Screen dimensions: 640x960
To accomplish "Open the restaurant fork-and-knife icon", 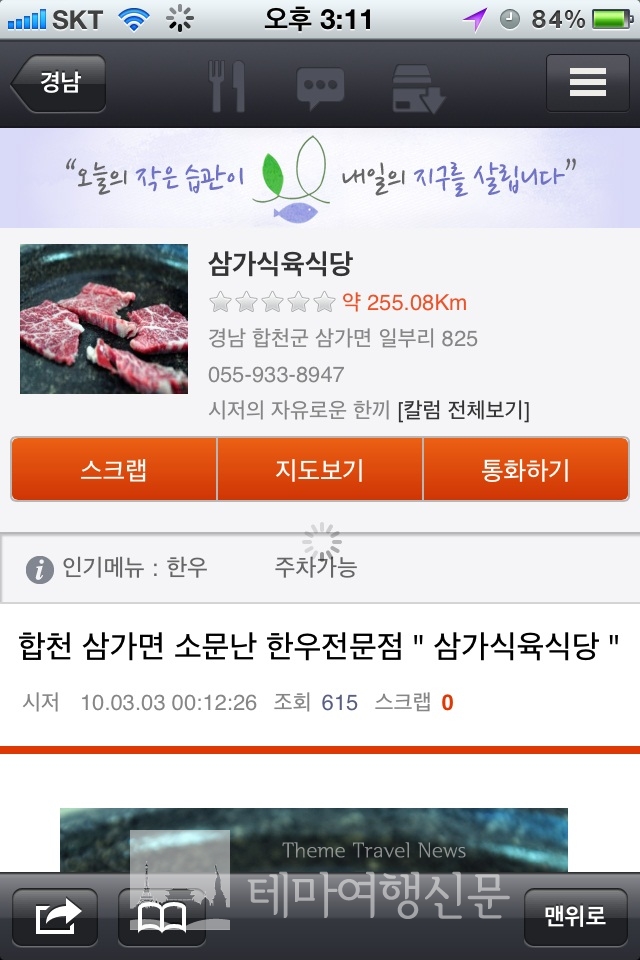I will click(x=226, y=85).
